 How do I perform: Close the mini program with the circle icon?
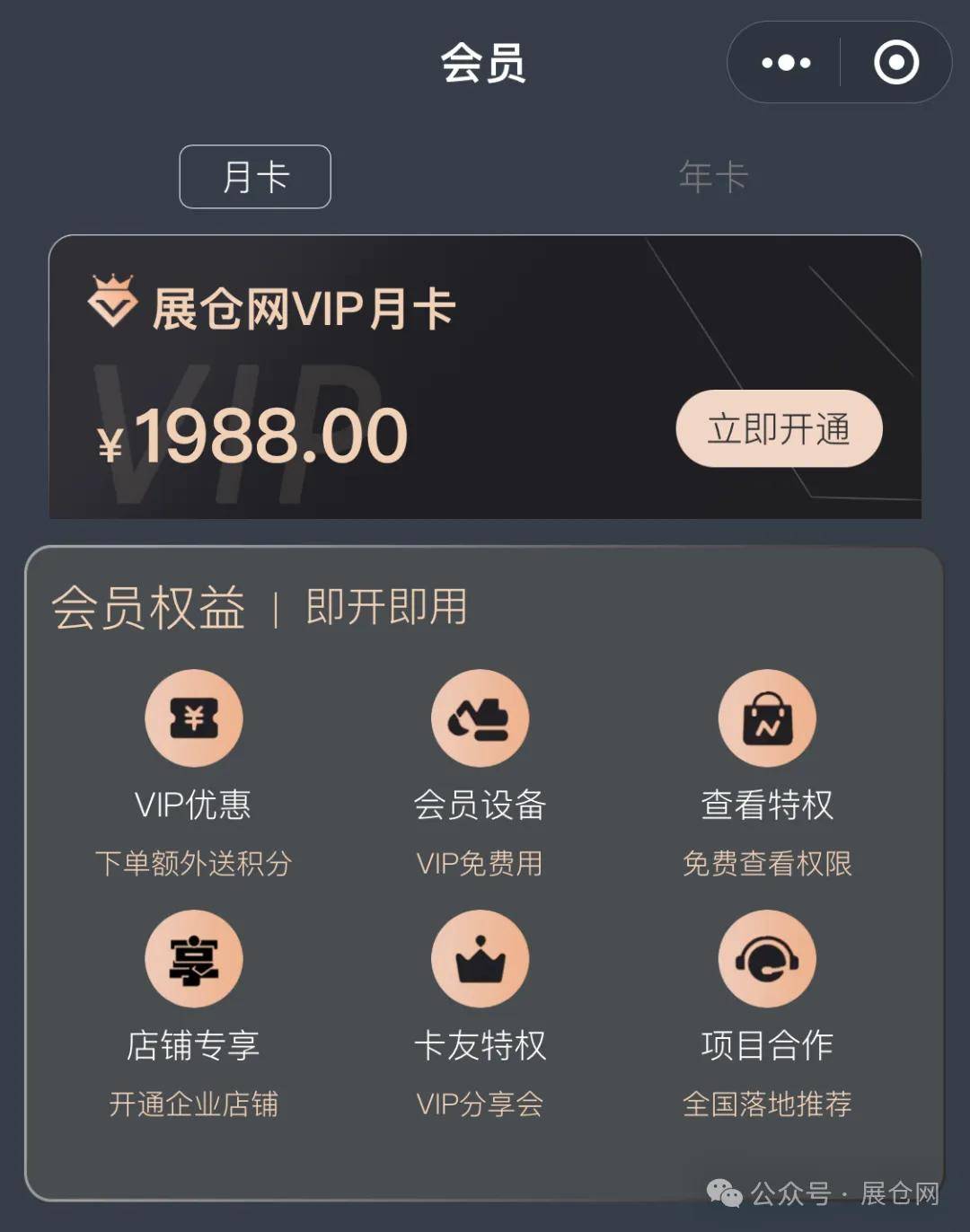tap(895, 63)
